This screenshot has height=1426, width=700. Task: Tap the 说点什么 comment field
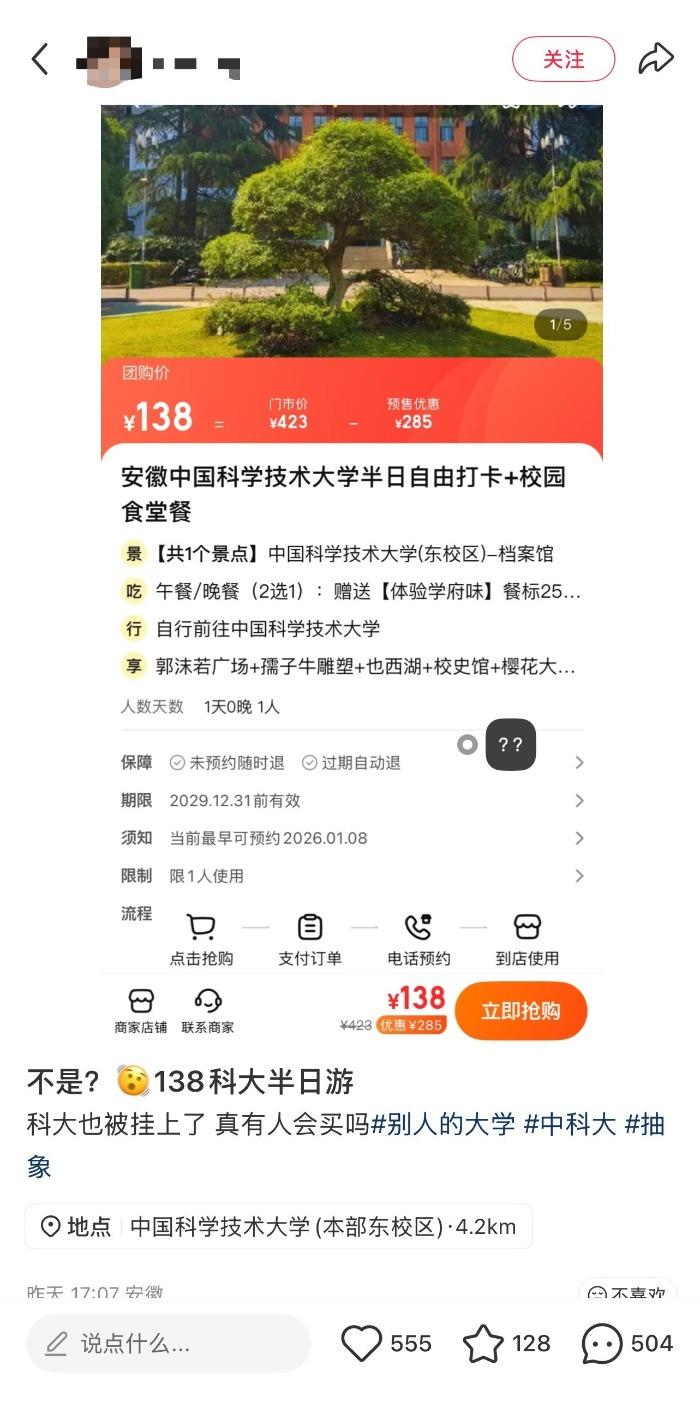point(168,1343)
